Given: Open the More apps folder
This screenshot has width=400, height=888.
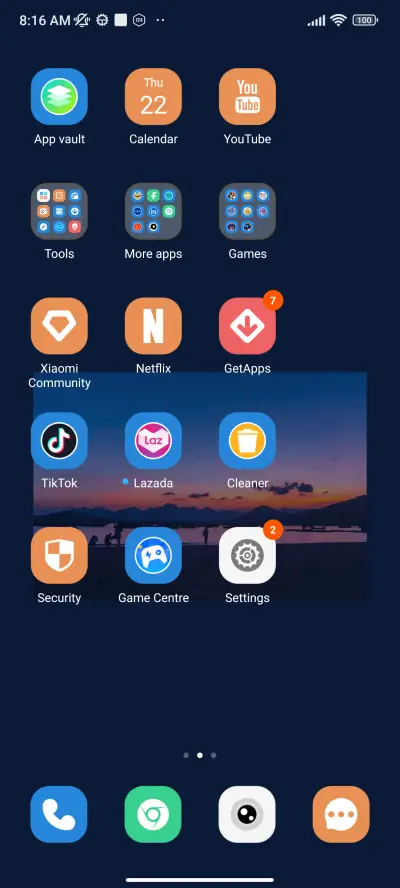Looking at the screenshot, I should pyautogui.click(x=153, y=211).
